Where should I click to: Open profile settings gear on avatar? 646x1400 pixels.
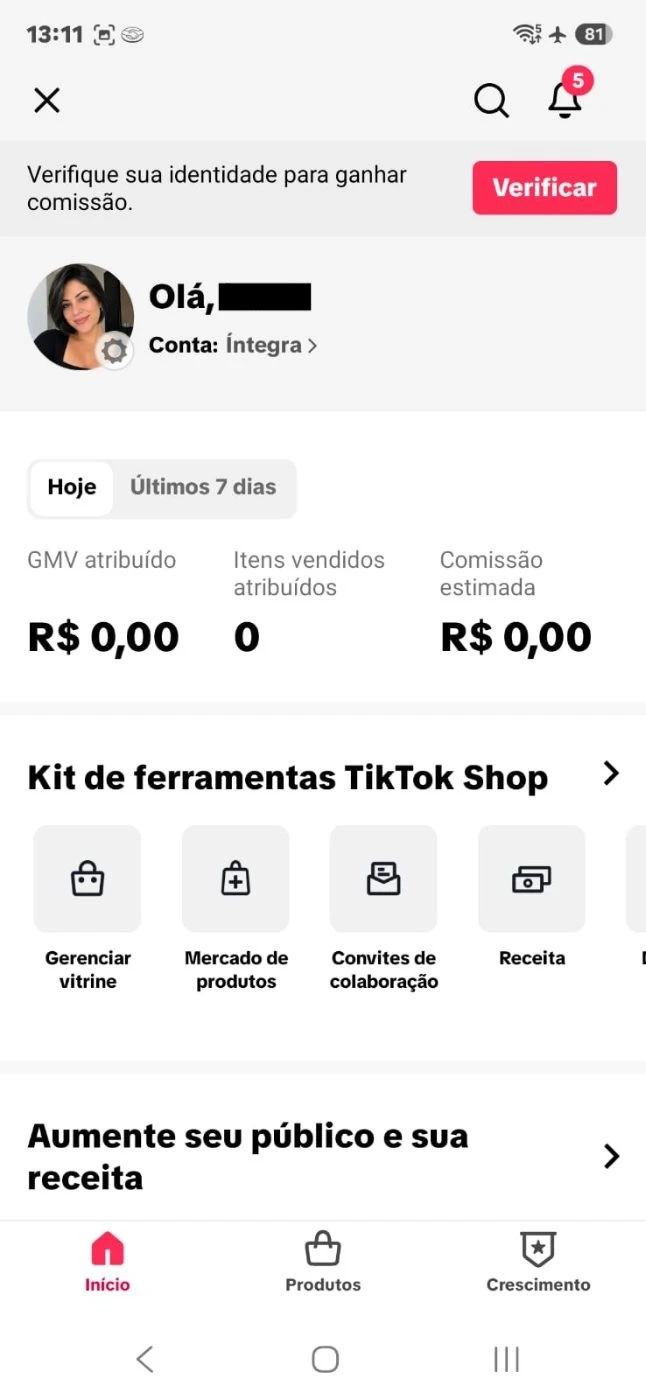click(115, 351)
